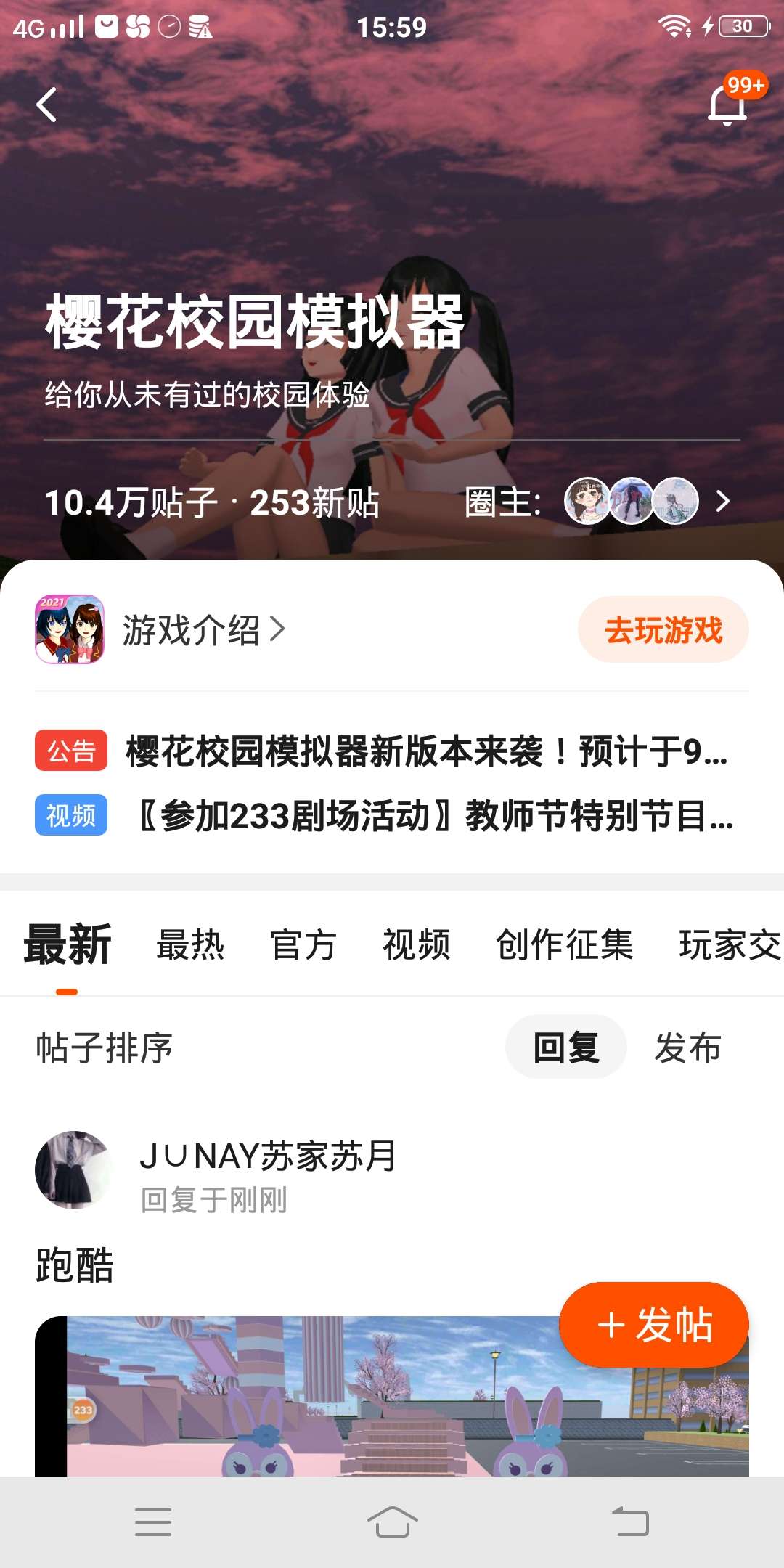784x1568 pixels.
Task: Open the 创作征集 tab
Action: [565, 944]
